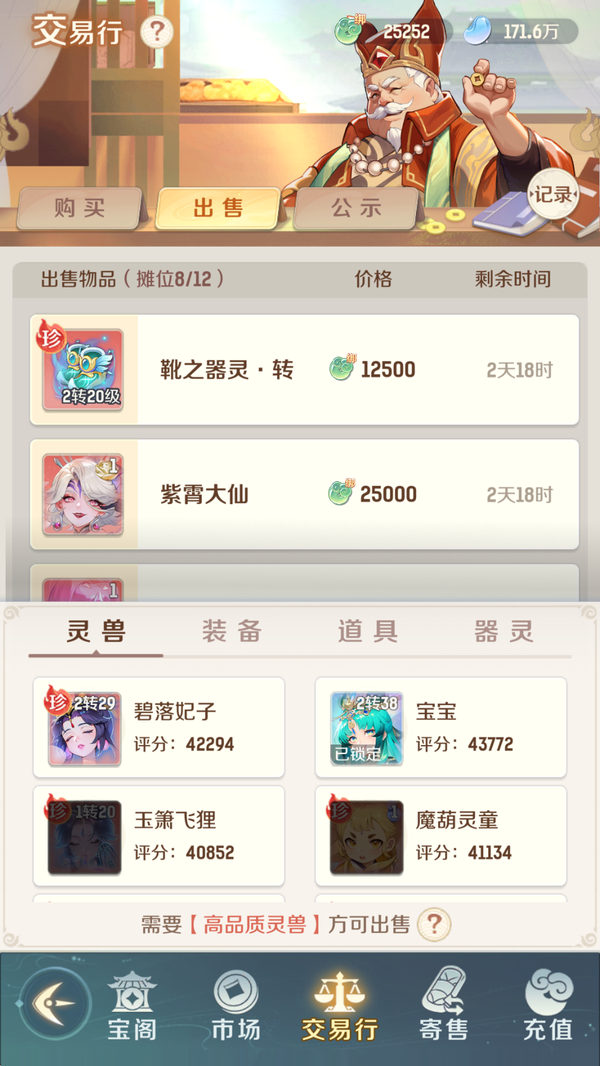This screenshot has width=600, height=1066.
Task: Switch to the 购买 tab
Action: pyautogui.click(x=79, y=208)
